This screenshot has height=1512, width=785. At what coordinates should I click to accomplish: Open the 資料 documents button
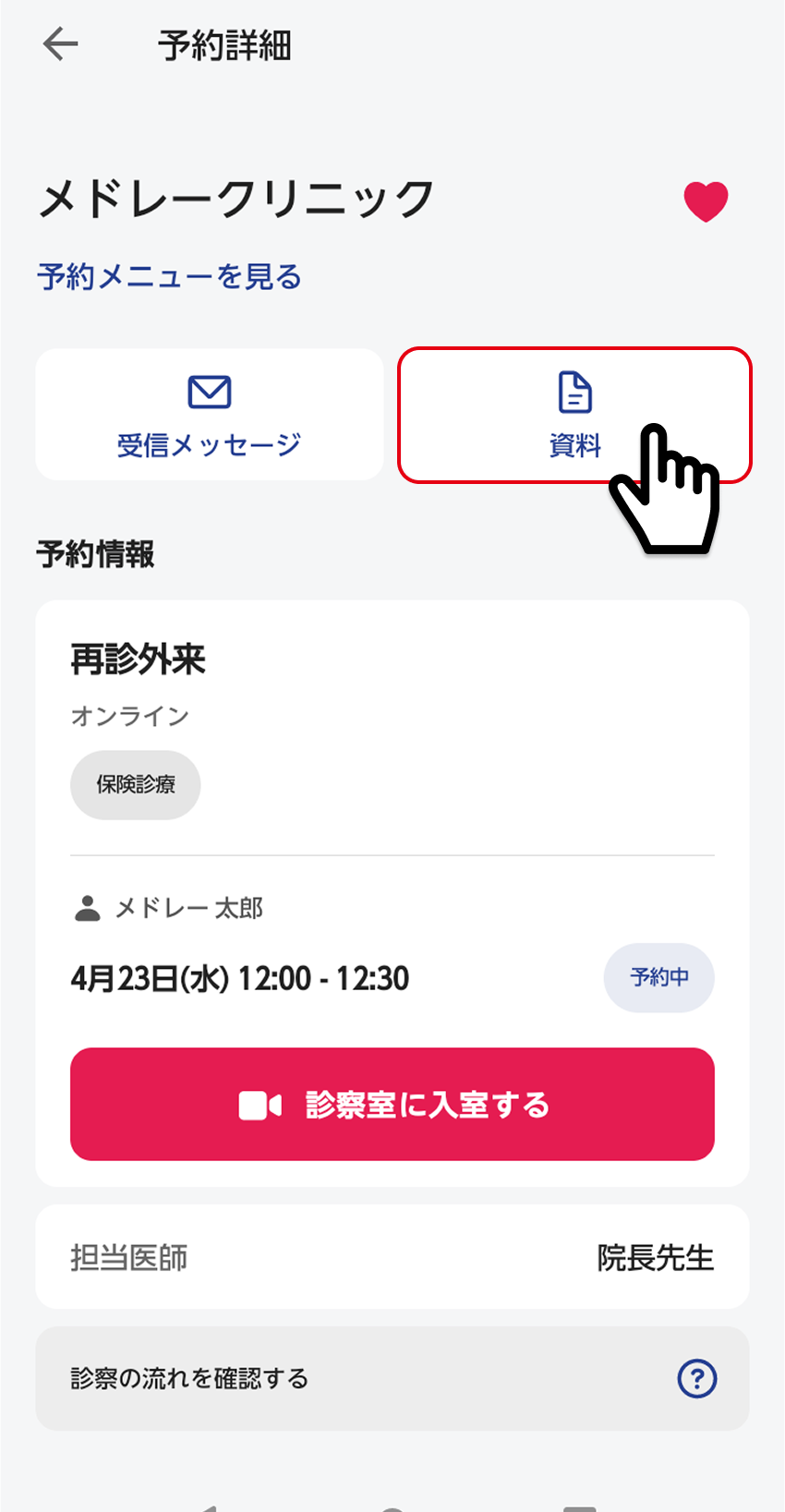pyautogui.click(x=574, y=415)
